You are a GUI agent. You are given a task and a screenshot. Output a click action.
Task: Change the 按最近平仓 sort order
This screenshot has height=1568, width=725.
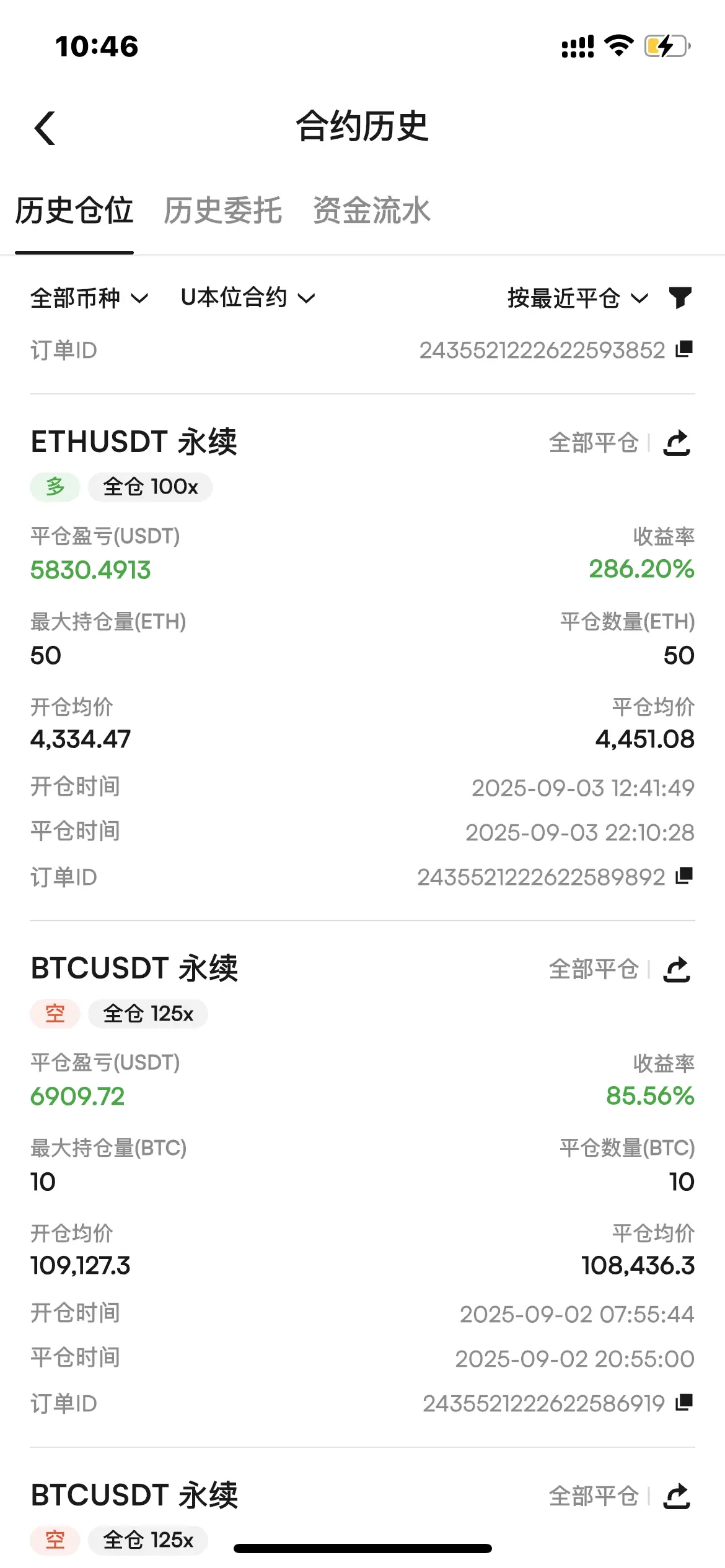577,298
